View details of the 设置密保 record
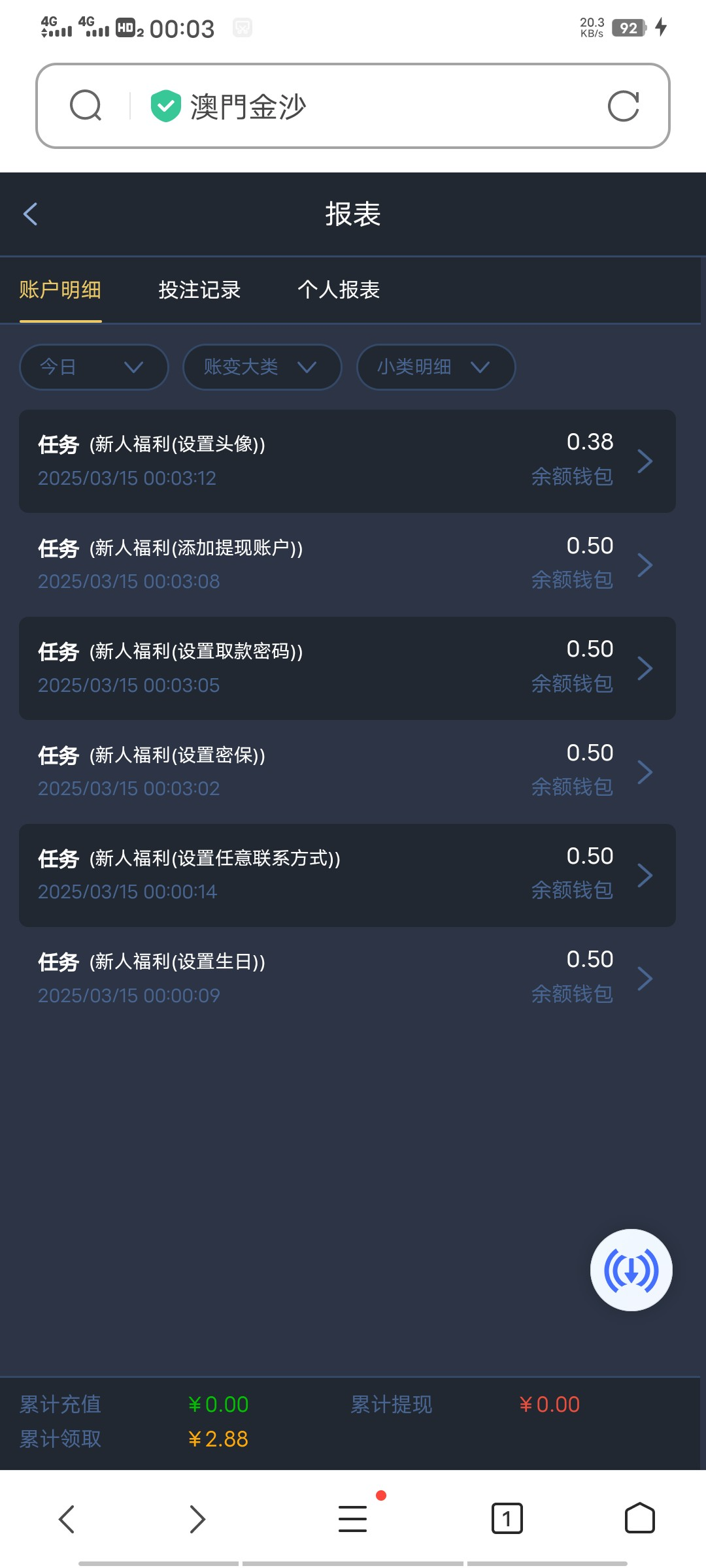This screenshot has width=706, height=1568. click(x=347, y=772)
